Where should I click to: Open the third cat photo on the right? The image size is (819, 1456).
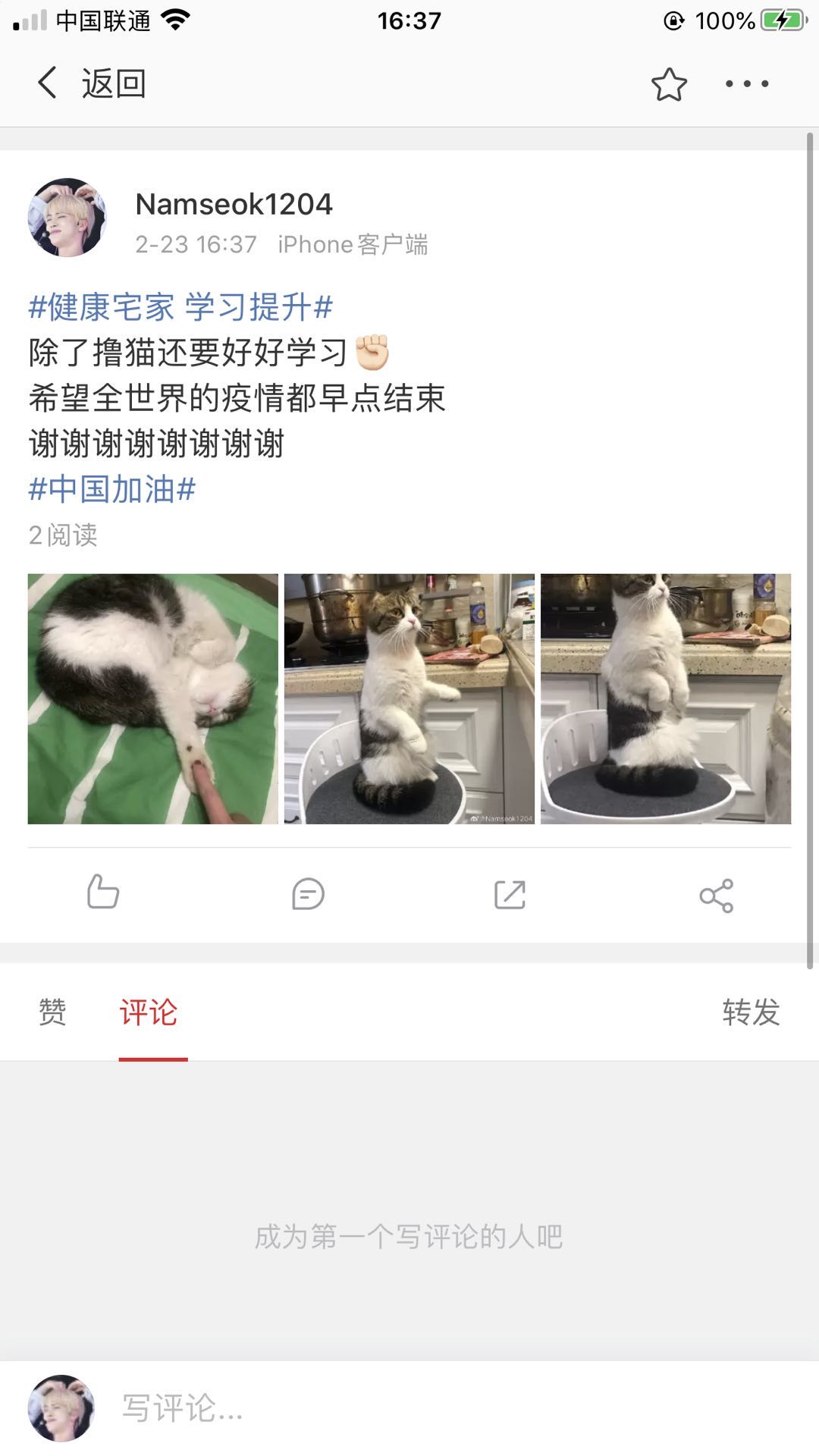click(665, 698)
